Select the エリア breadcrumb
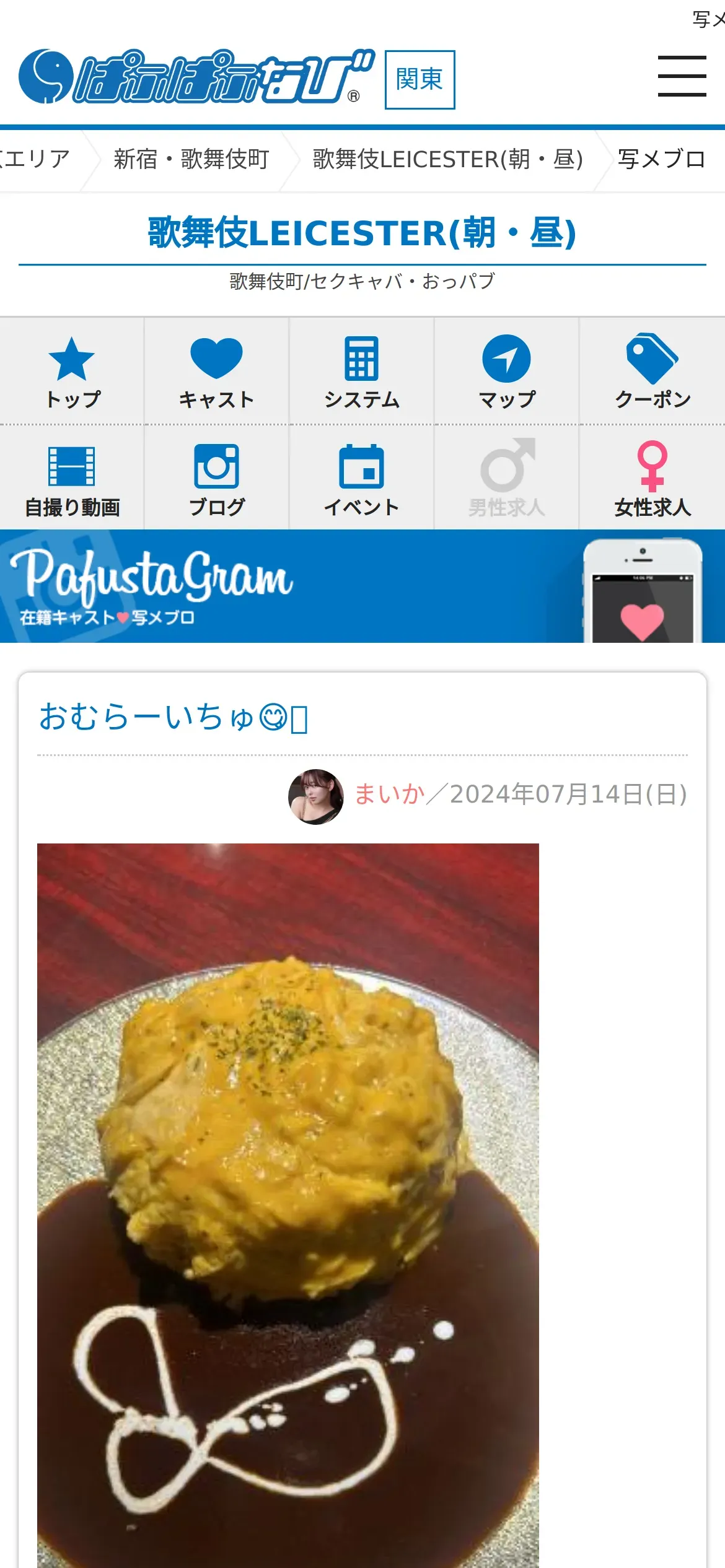Viewport: 725px width, 1568px height. coord(36,160)
